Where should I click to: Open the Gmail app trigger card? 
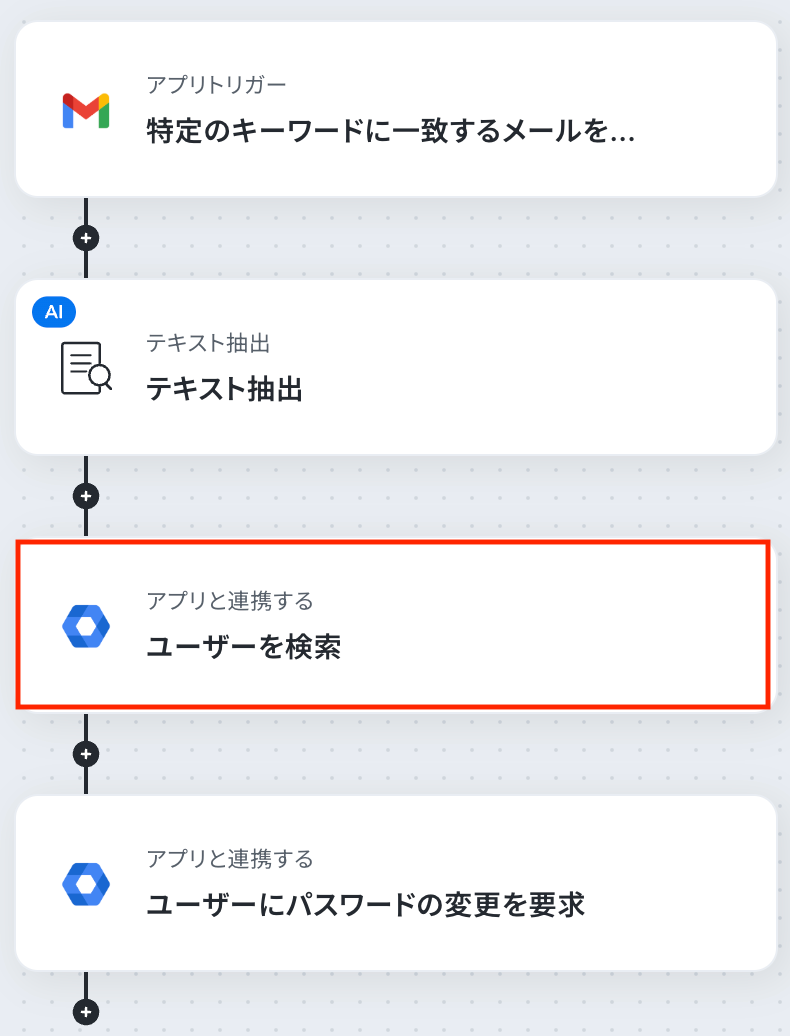[396, 109]
